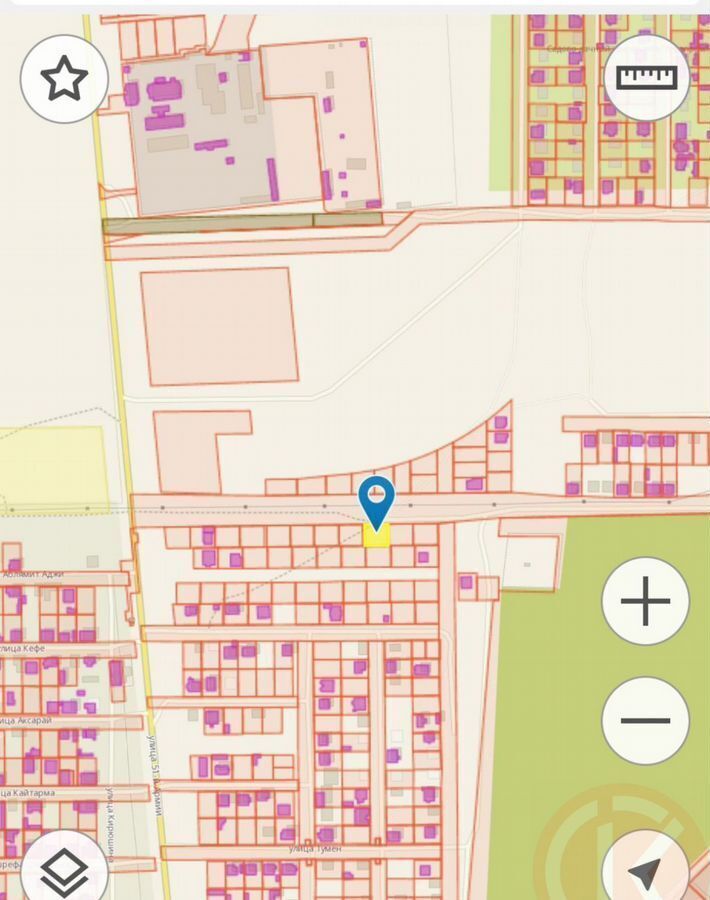
Task: Tap the blue location pin marker
Action: point(377,500)
